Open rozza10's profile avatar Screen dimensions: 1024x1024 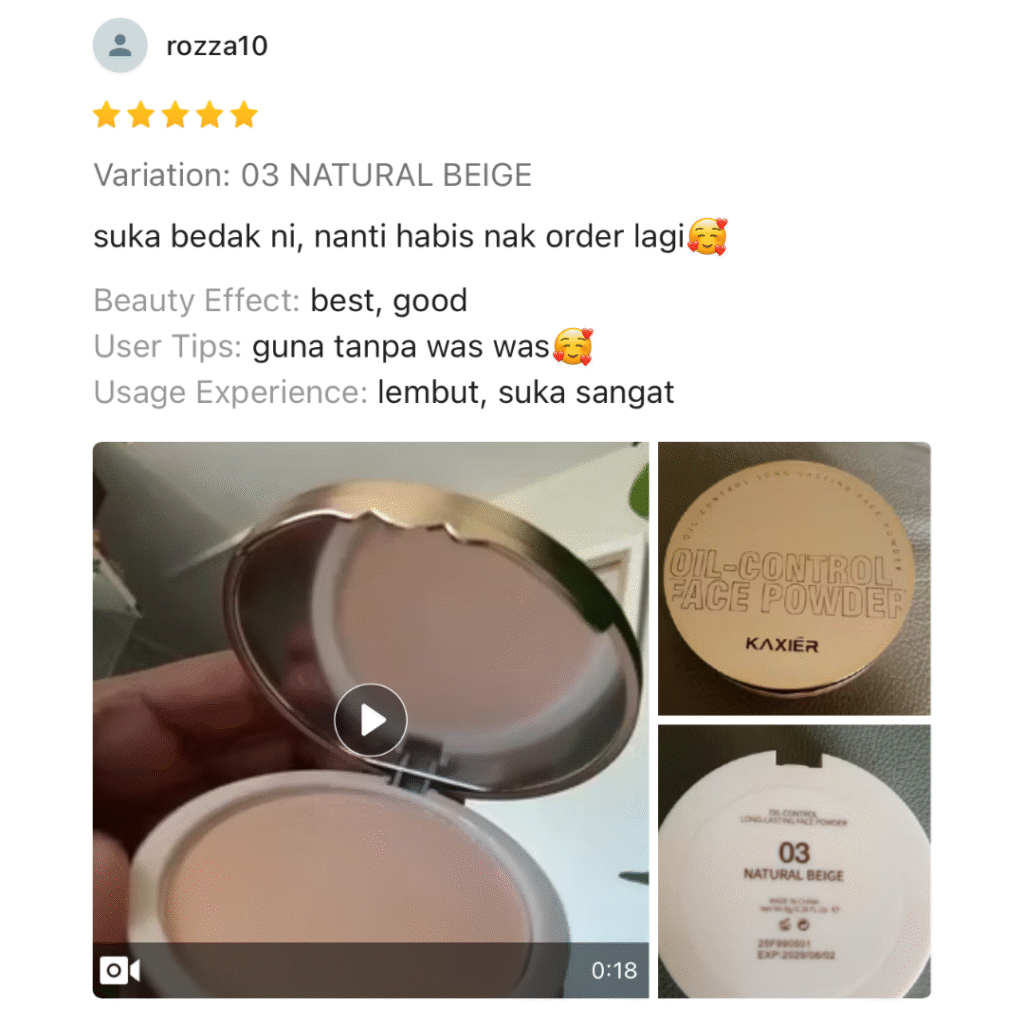[x=120, y=46]
